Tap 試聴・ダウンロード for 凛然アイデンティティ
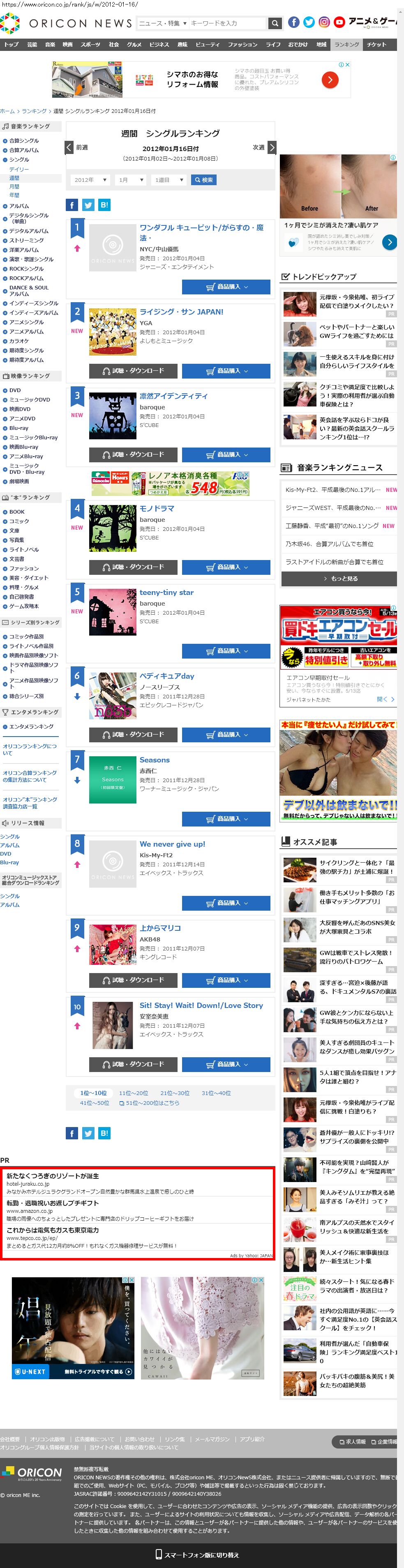The width and height of the screenshot is (404, 1568). [133, 455]
